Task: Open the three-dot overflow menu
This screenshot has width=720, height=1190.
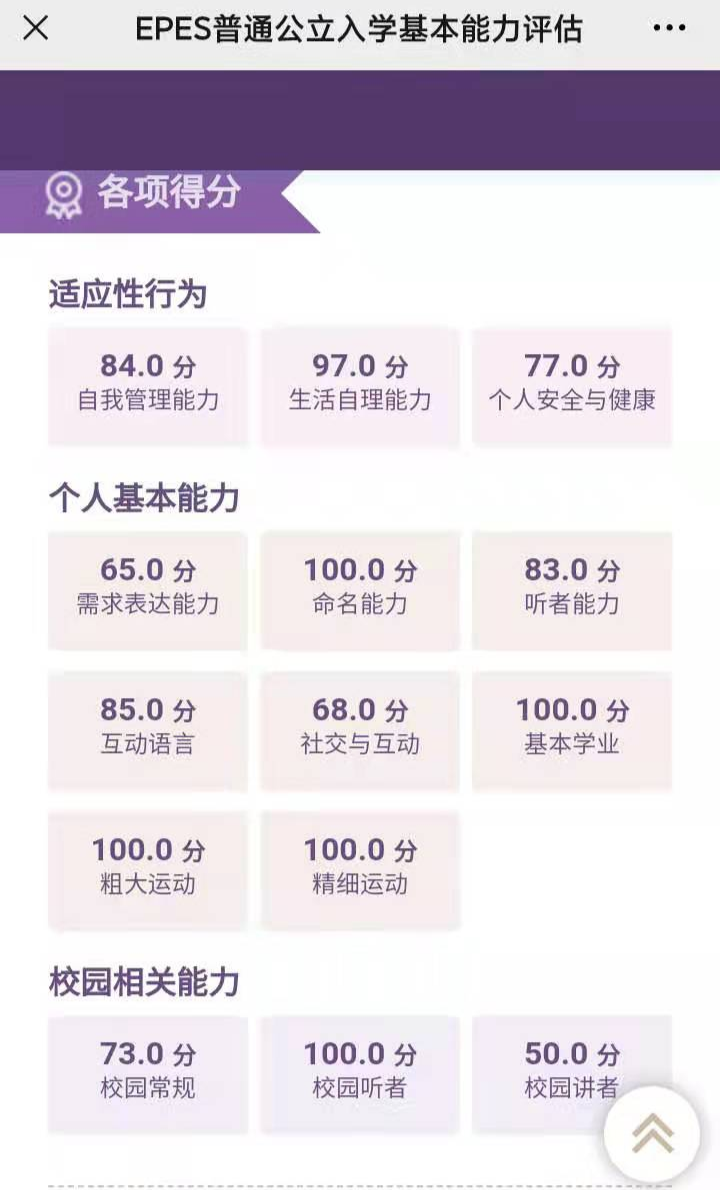Action: 669,28
